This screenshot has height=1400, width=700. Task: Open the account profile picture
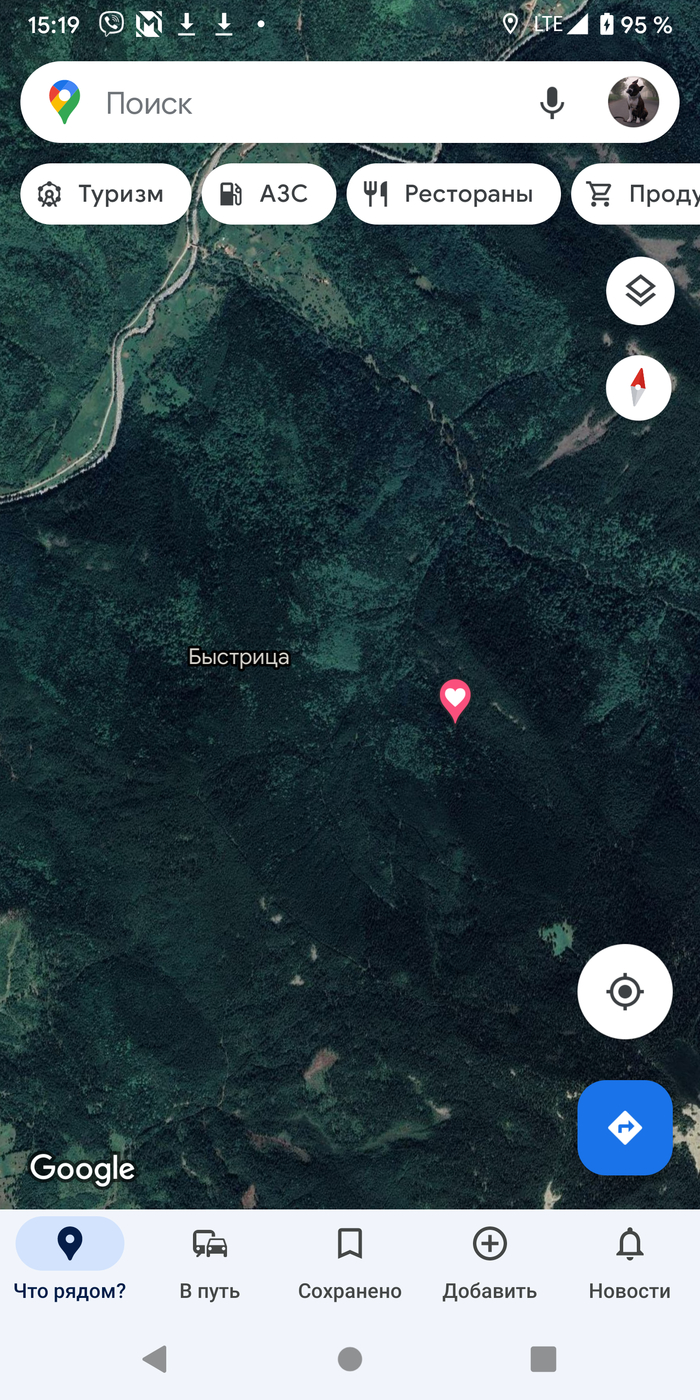[633, 102]
